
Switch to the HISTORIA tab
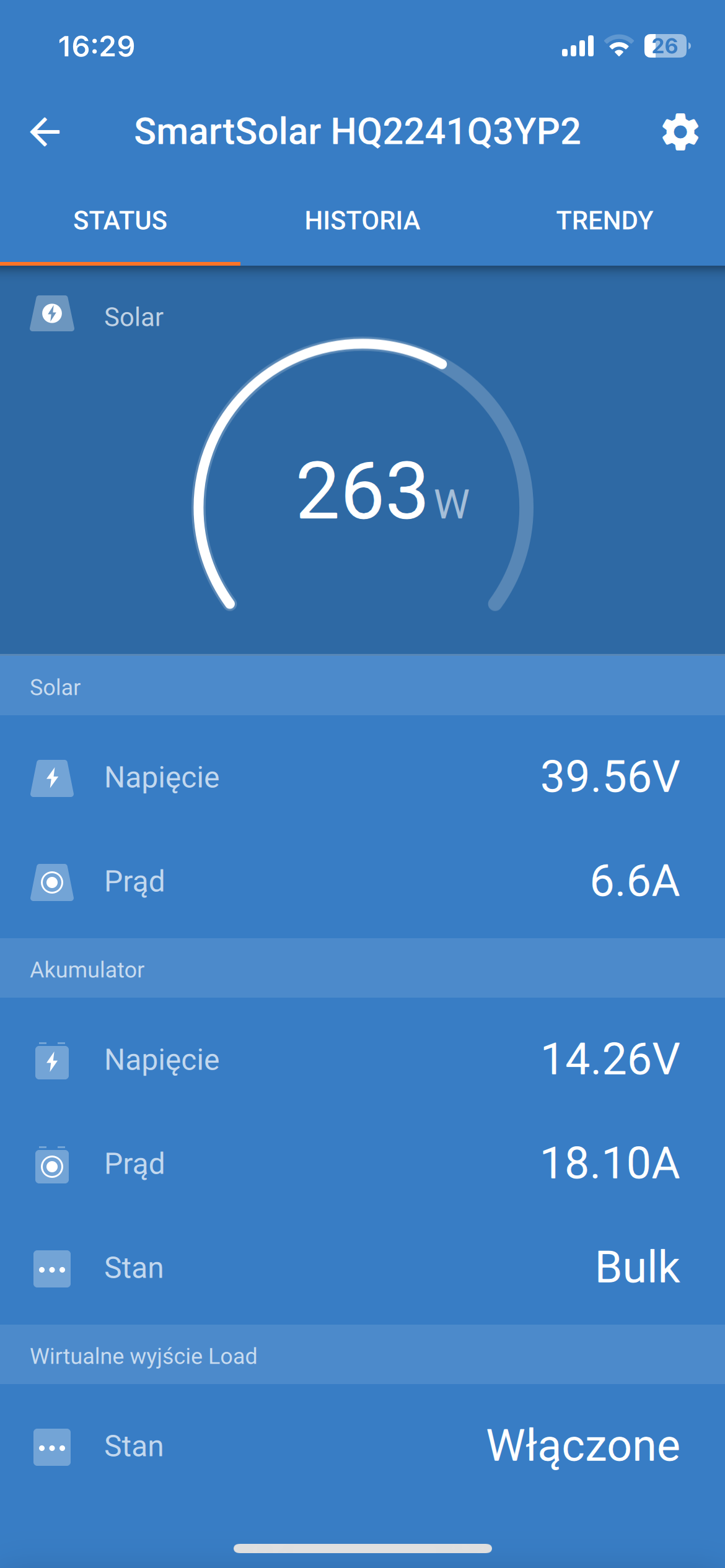pos(362,220)
